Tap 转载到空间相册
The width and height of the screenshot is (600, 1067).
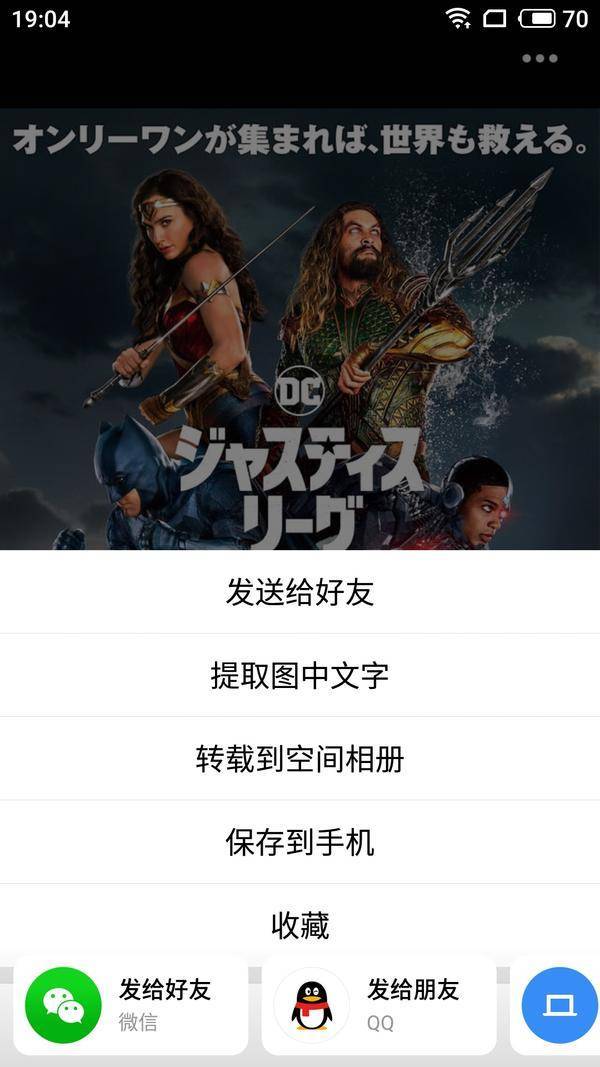(x=300, y=759)
